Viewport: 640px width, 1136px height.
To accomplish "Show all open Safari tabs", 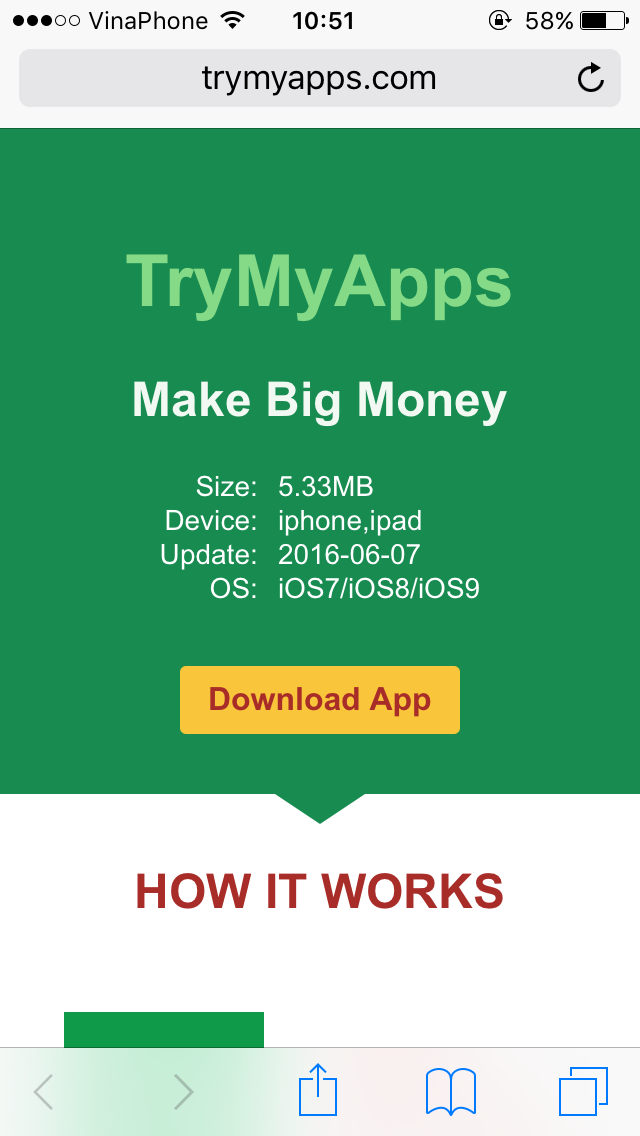I will click(x=583, y=1091).
